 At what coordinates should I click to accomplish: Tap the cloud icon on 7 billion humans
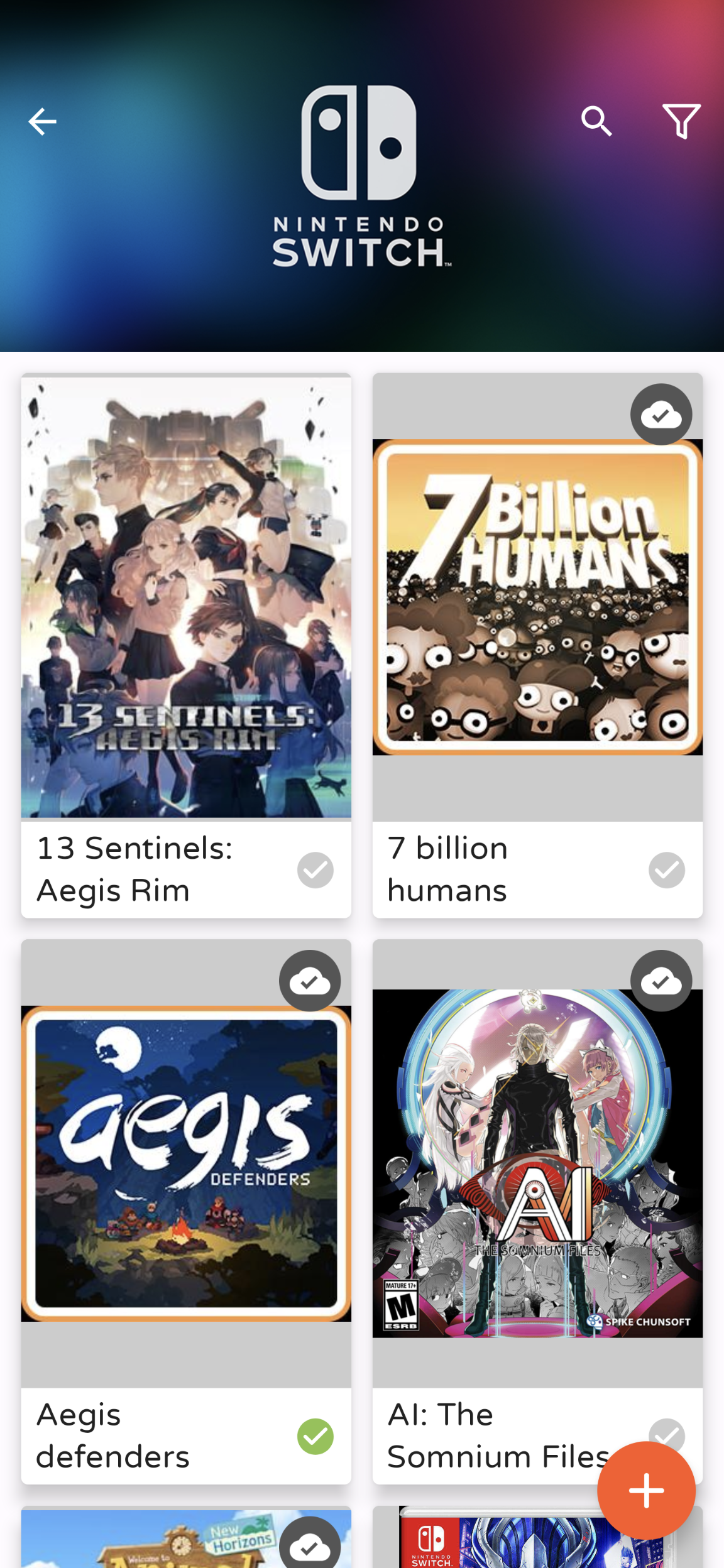(661, 415)
